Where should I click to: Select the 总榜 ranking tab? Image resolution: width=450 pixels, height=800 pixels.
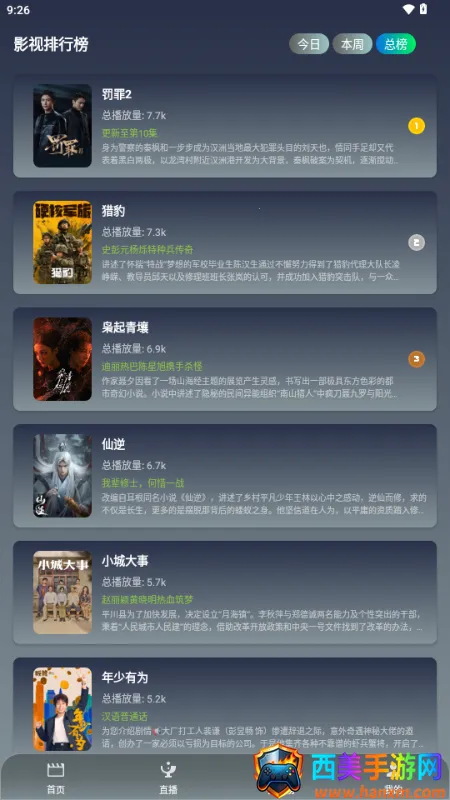click(396, 44)
